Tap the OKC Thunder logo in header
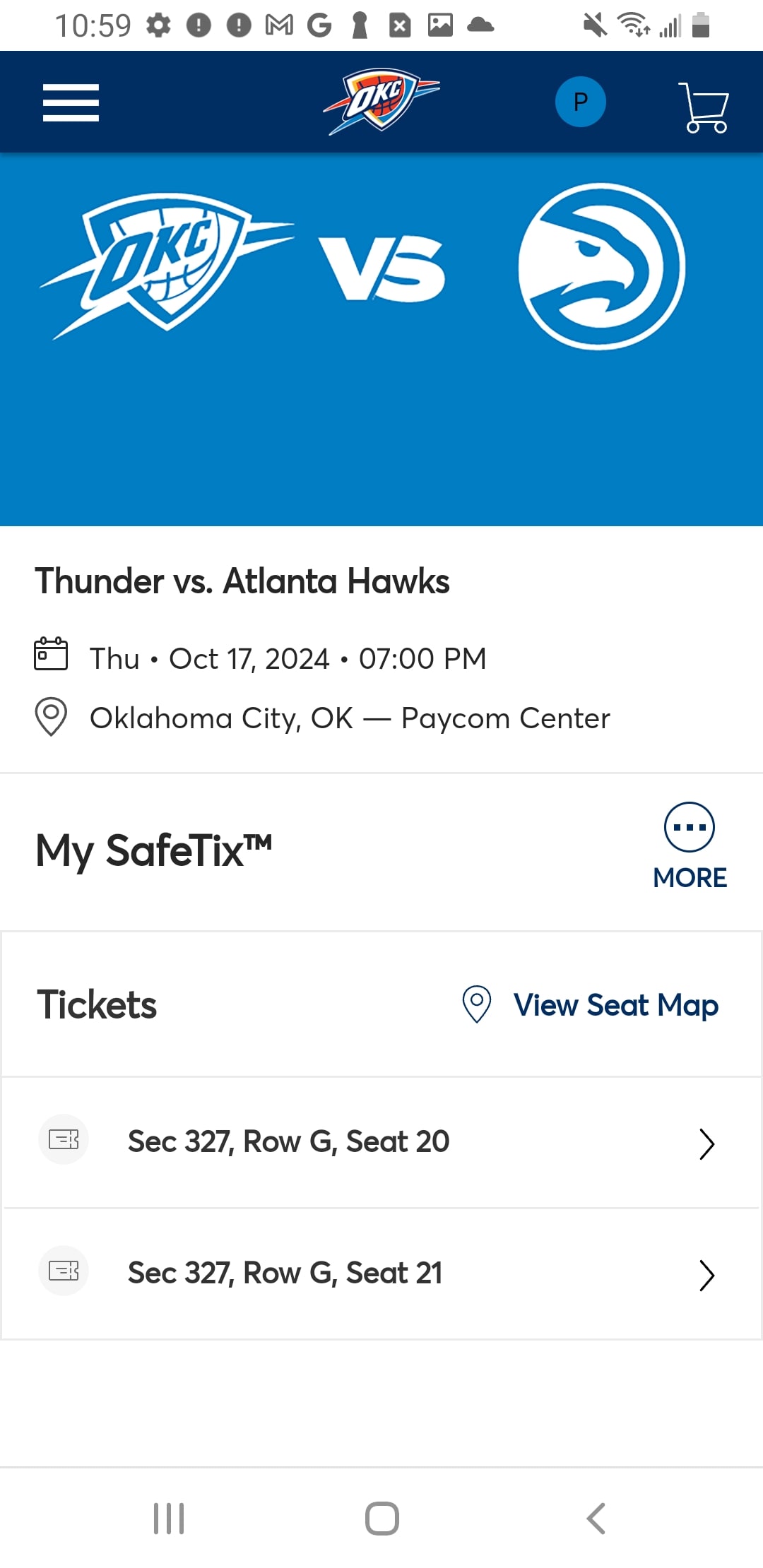Screen dimensions: 763x1568 point(381,101)
